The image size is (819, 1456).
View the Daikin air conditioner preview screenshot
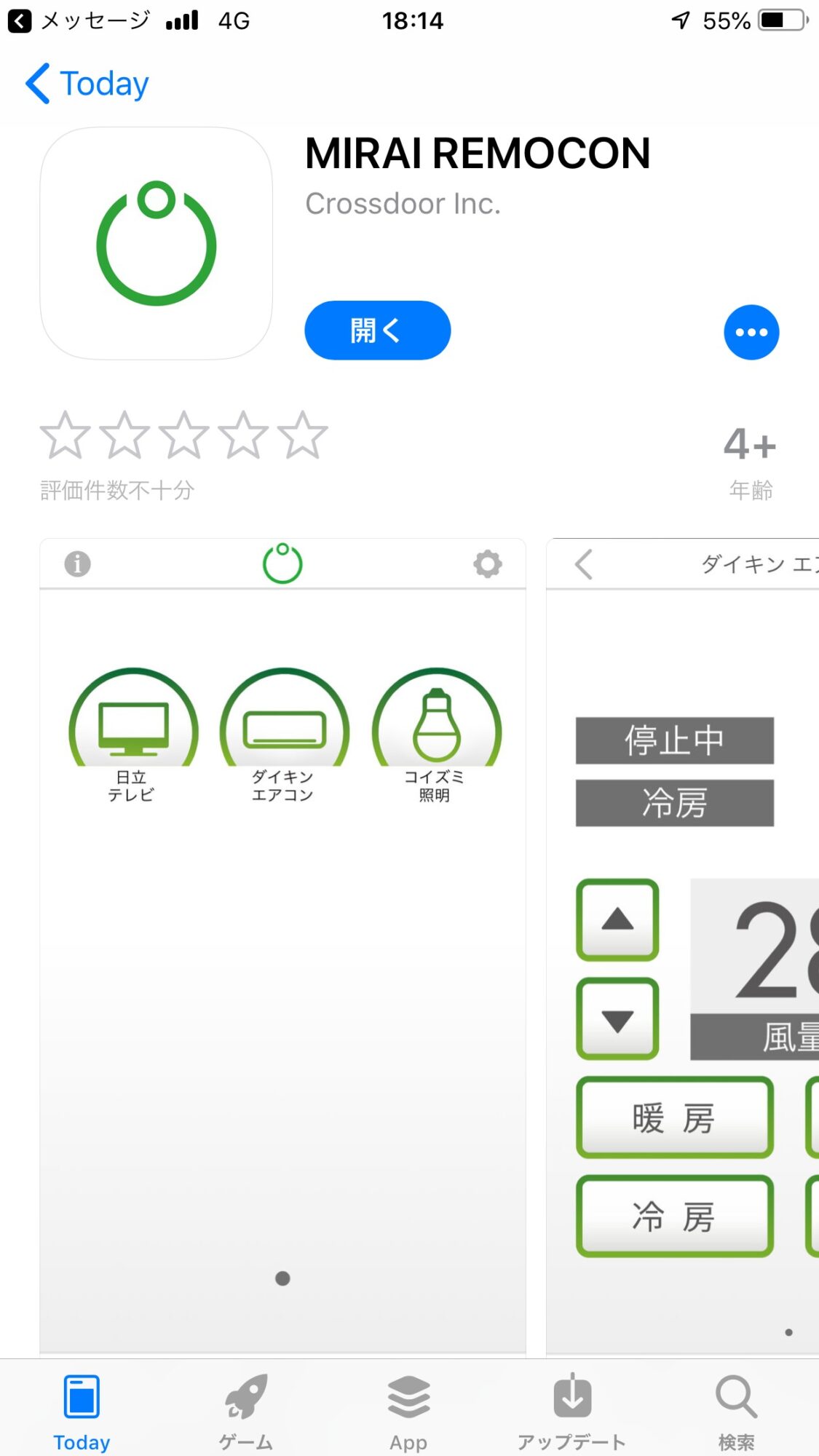683,946
